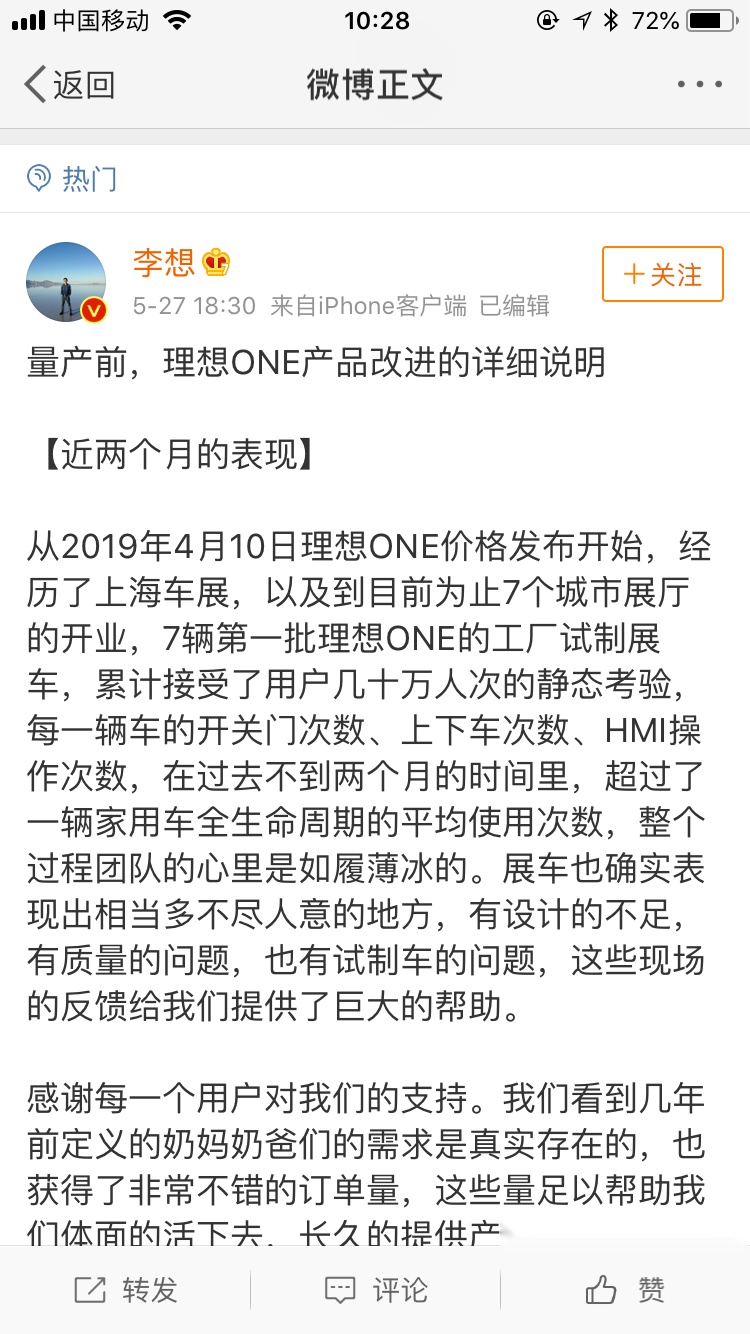Go back using 返回 button
The image size is (750, 1334).
pyautogui.click(x=68, y=85)
